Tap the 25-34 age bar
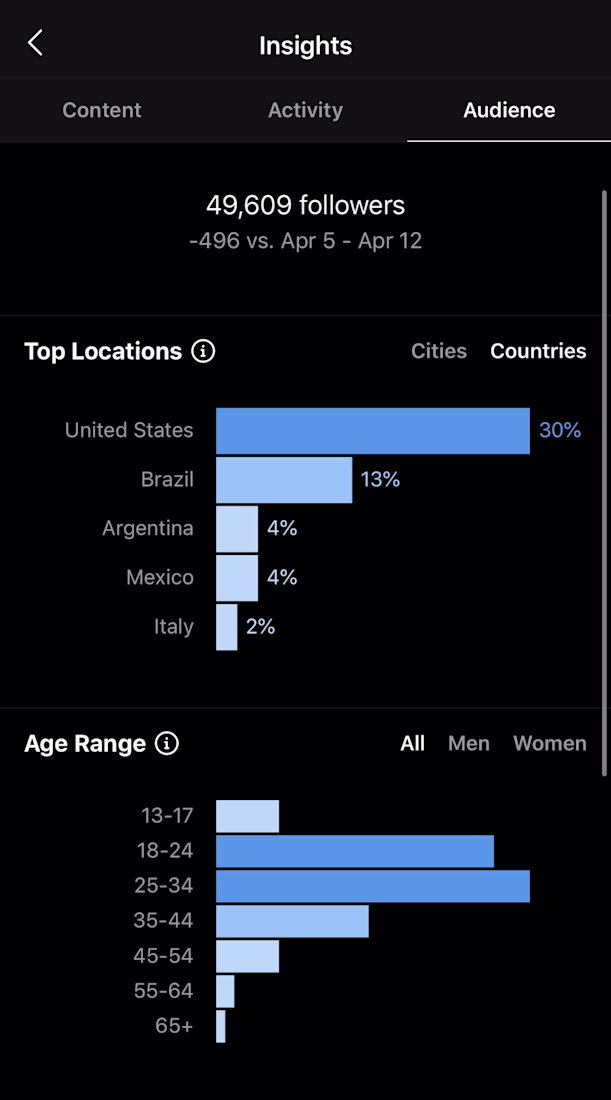 click(x=372, y=886)
